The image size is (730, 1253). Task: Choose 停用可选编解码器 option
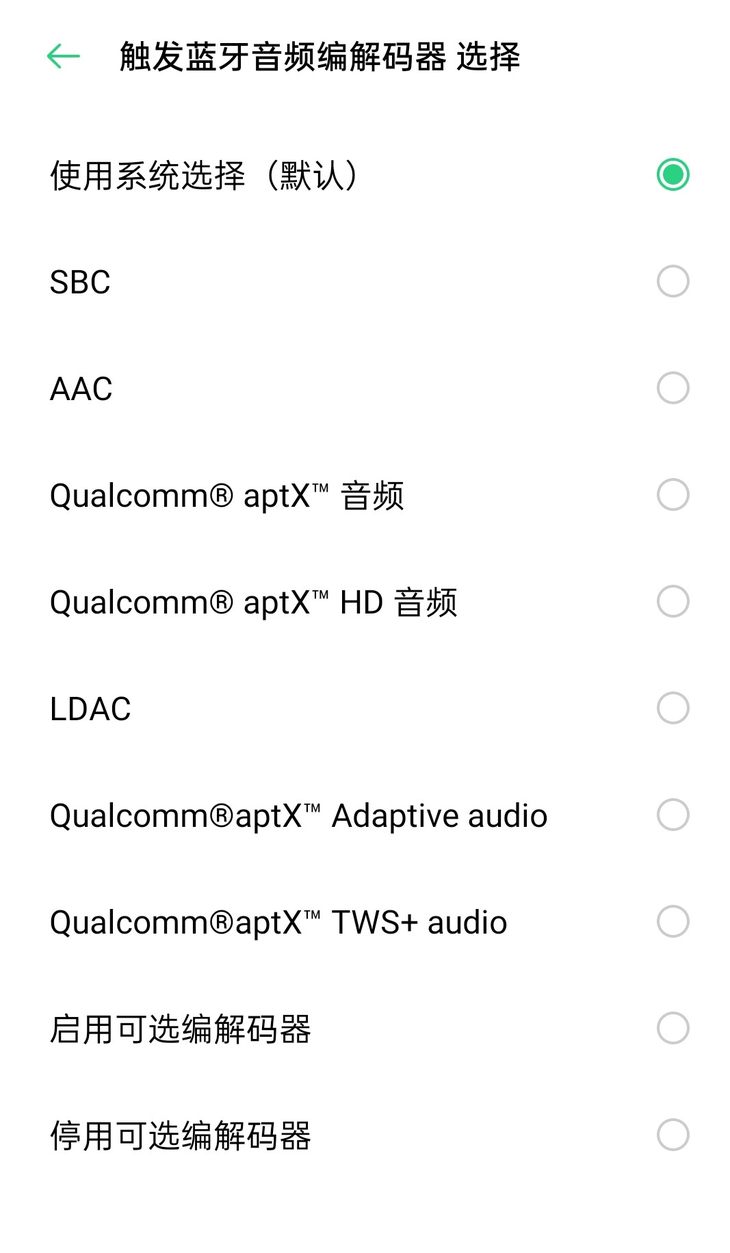point(672,1135)
